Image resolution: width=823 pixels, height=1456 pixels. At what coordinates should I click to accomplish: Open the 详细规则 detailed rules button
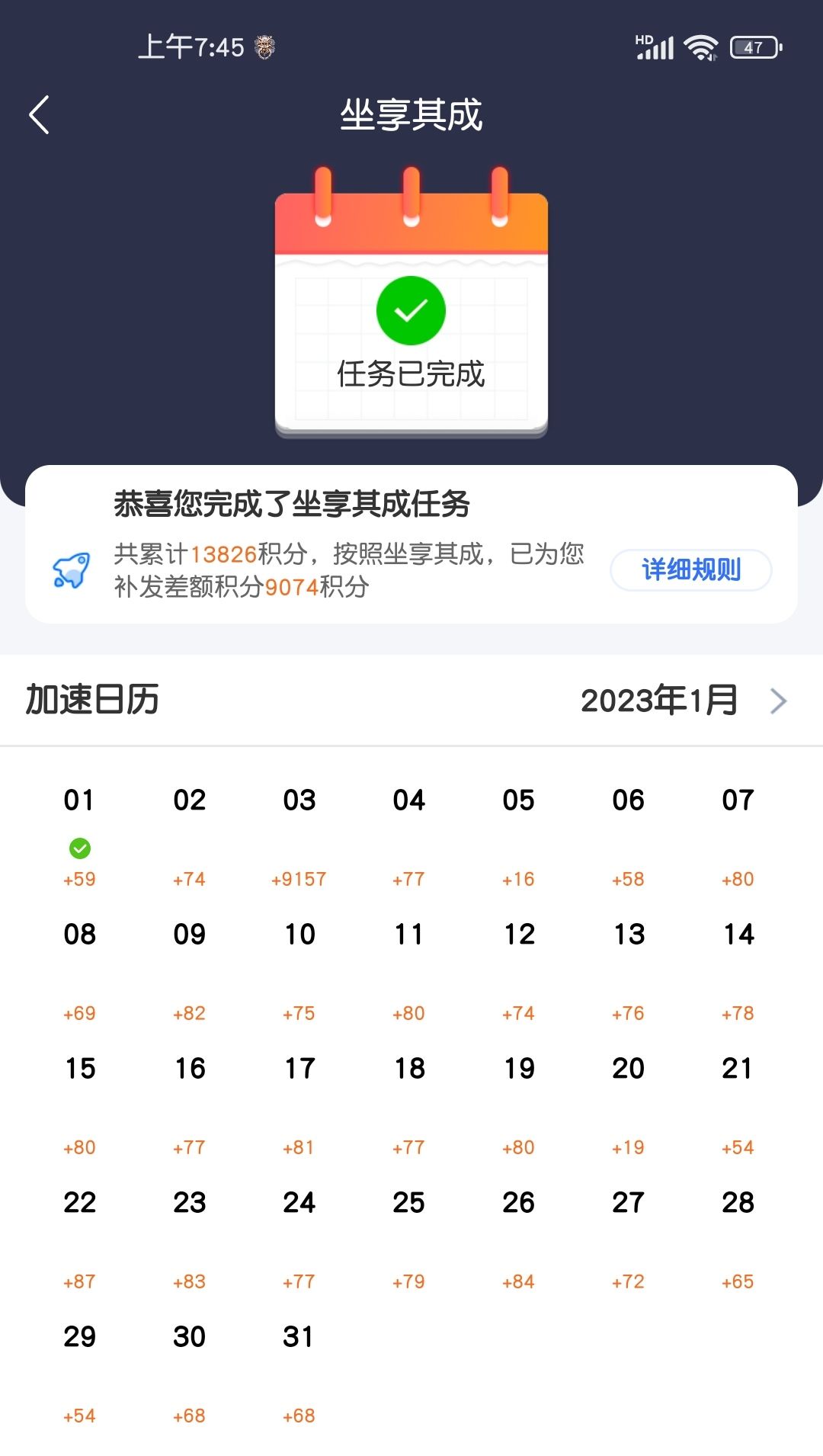click(690, 569)
